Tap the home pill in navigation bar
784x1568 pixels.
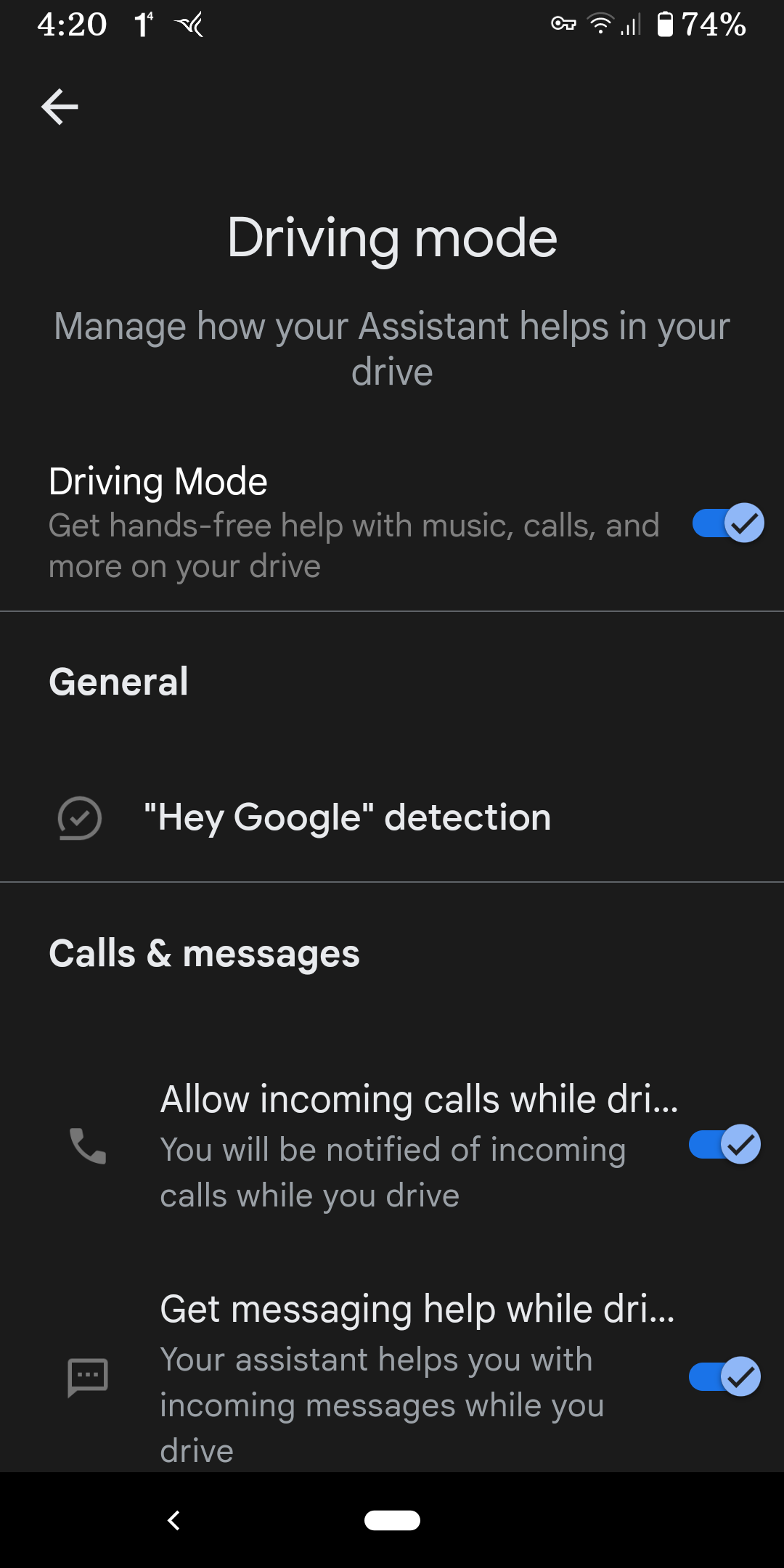(392, 1520)
